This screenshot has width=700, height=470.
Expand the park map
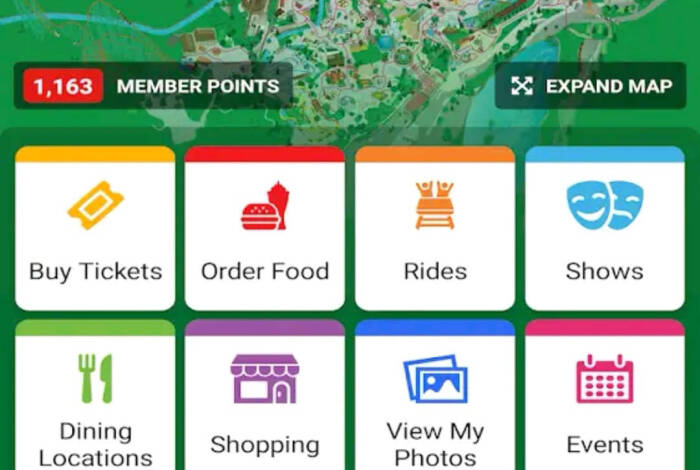(x=590, y=86)
